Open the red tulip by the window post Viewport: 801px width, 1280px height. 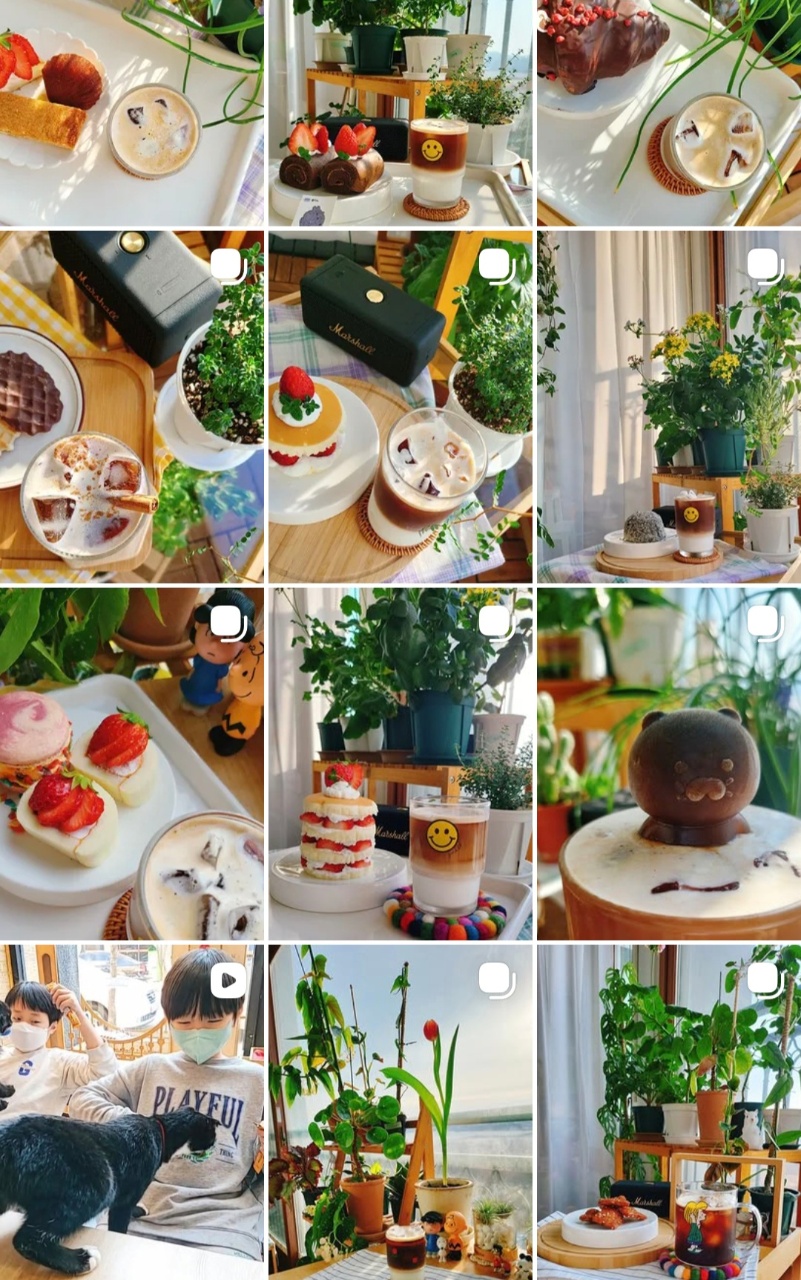400,1112
